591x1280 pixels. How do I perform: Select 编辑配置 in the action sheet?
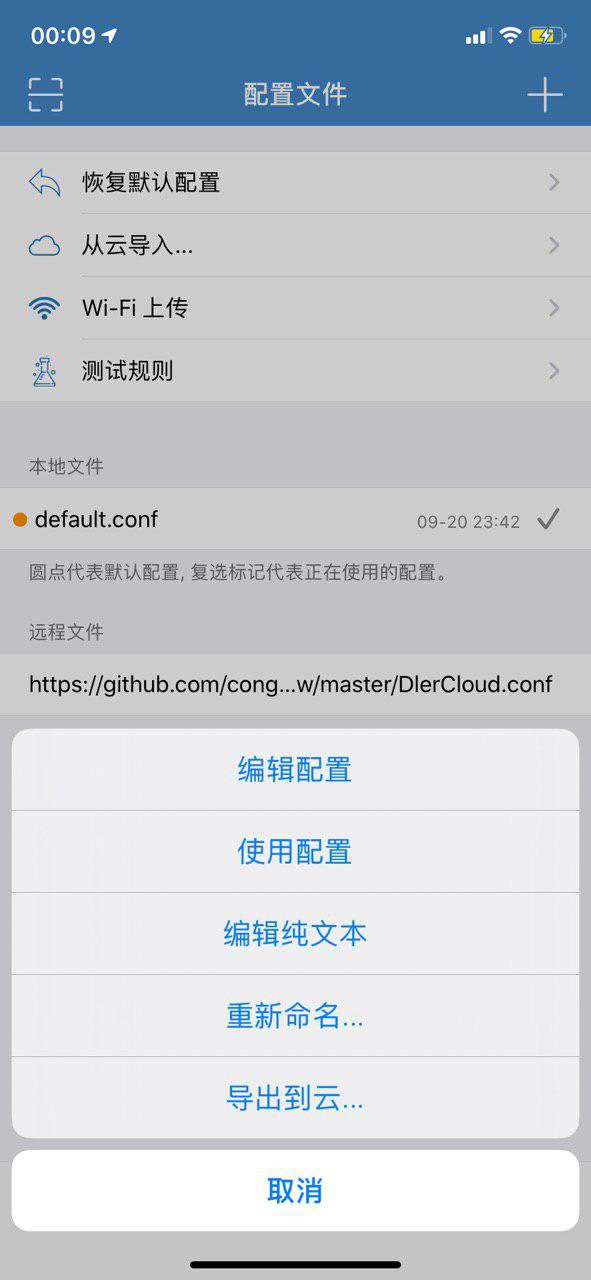(x=295, y=770)
